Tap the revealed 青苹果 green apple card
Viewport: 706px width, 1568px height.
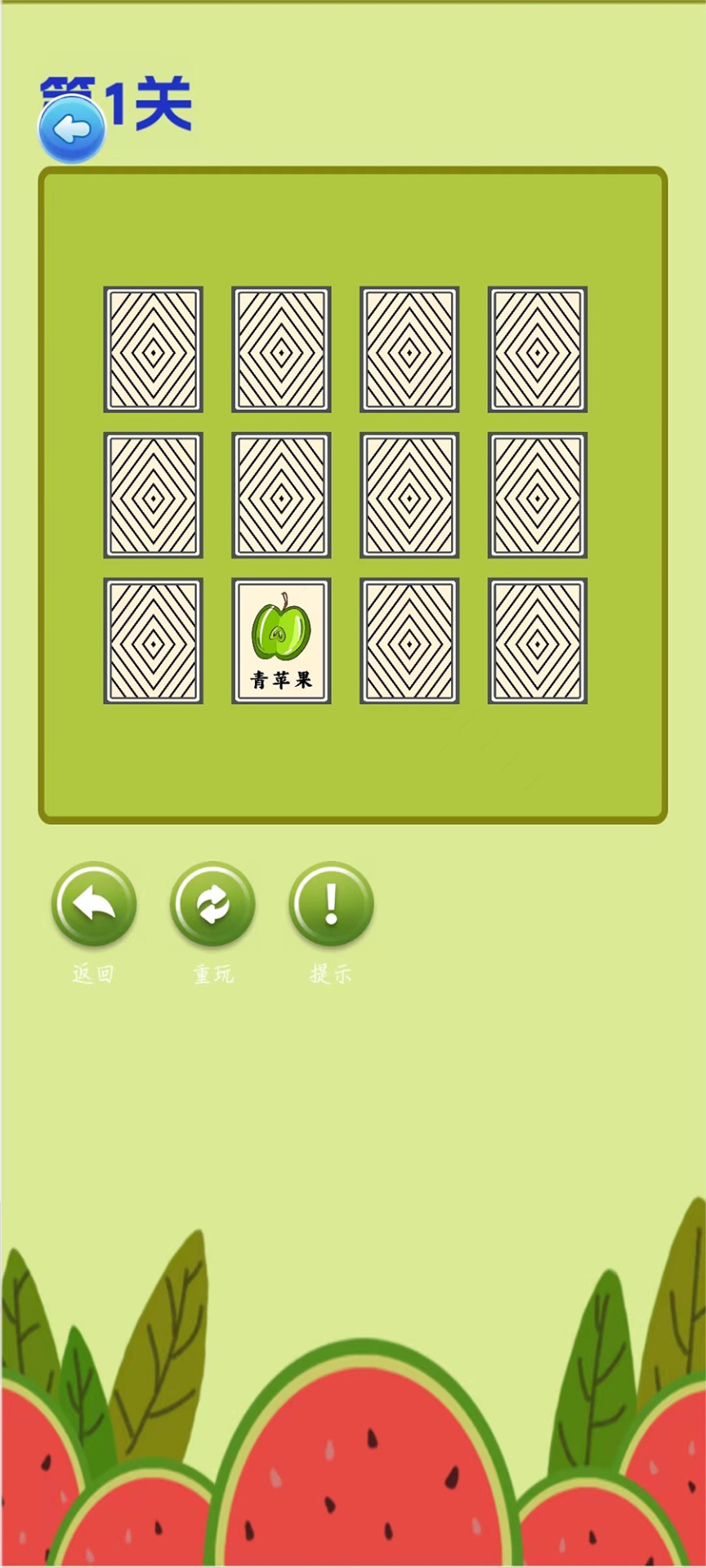click(x=281, y=641)
